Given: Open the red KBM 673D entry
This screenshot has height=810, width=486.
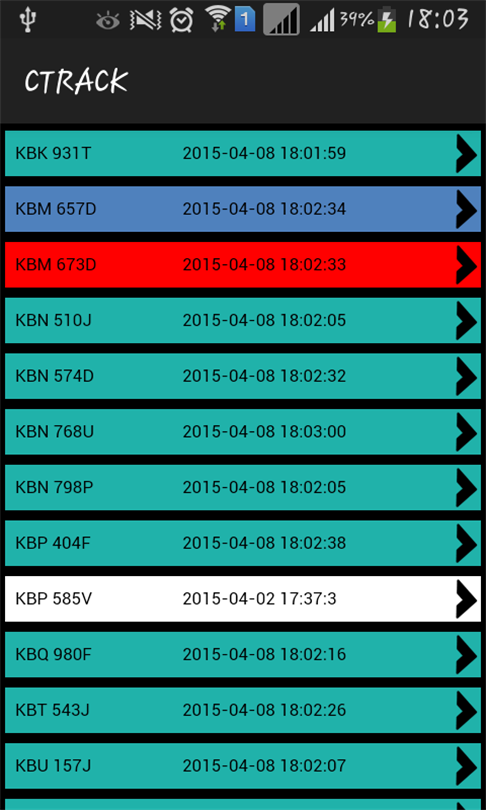Looking at the screenshot, I should point(243,265).
